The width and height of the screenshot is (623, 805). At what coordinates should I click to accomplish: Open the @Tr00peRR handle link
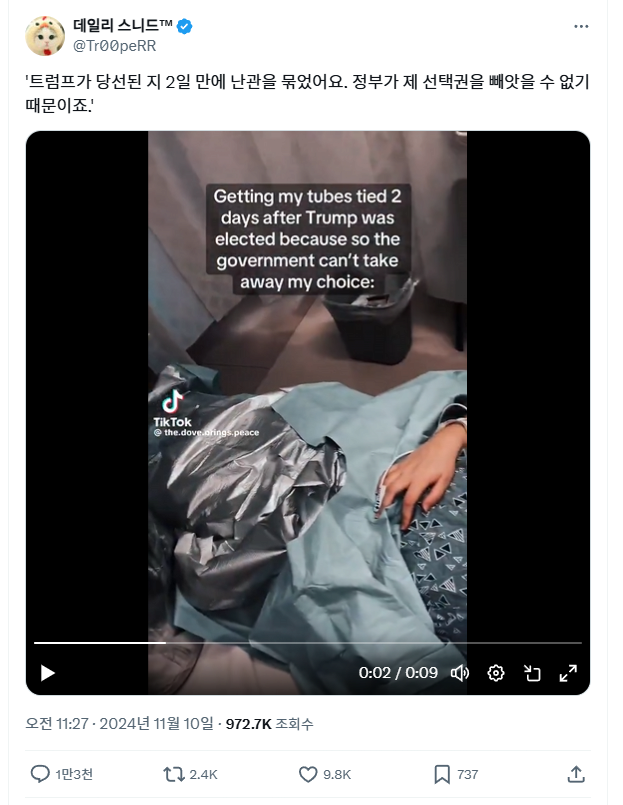click(115, 46)
